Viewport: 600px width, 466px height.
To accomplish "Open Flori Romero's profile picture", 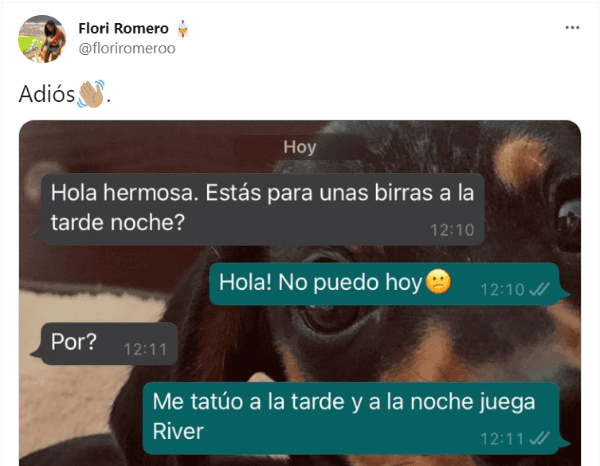I will click(x=42, y=38).
